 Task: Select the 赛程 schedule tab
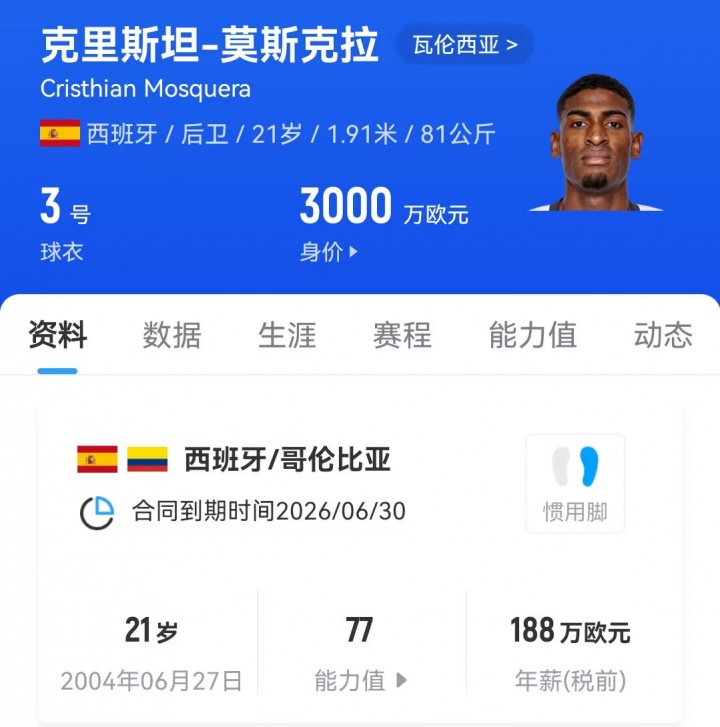[x=402, y=335]
